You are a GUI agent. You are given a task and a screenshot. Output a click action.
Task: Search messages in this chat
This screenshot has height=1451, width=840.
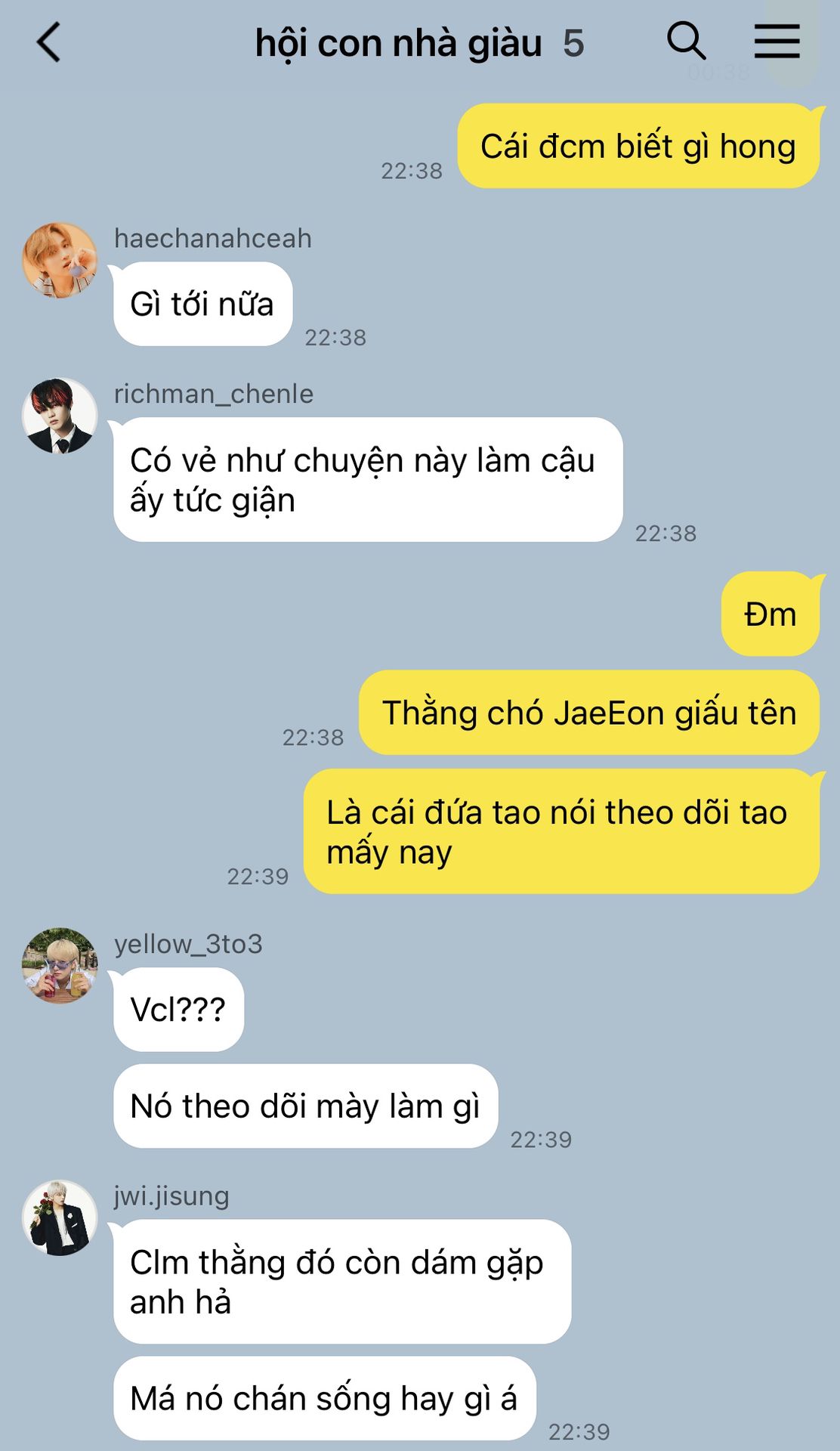pos(686,41)
